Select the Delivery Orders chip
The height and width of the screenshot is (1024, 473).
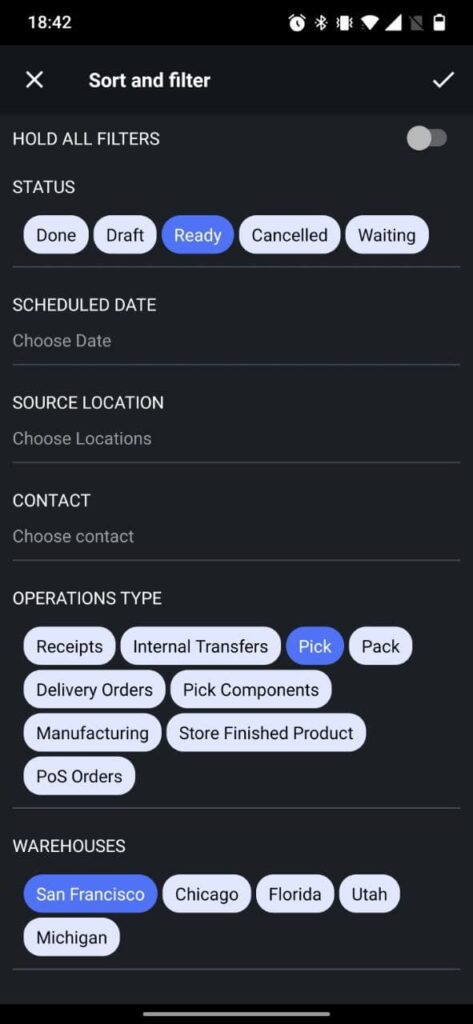coord(95,690)
